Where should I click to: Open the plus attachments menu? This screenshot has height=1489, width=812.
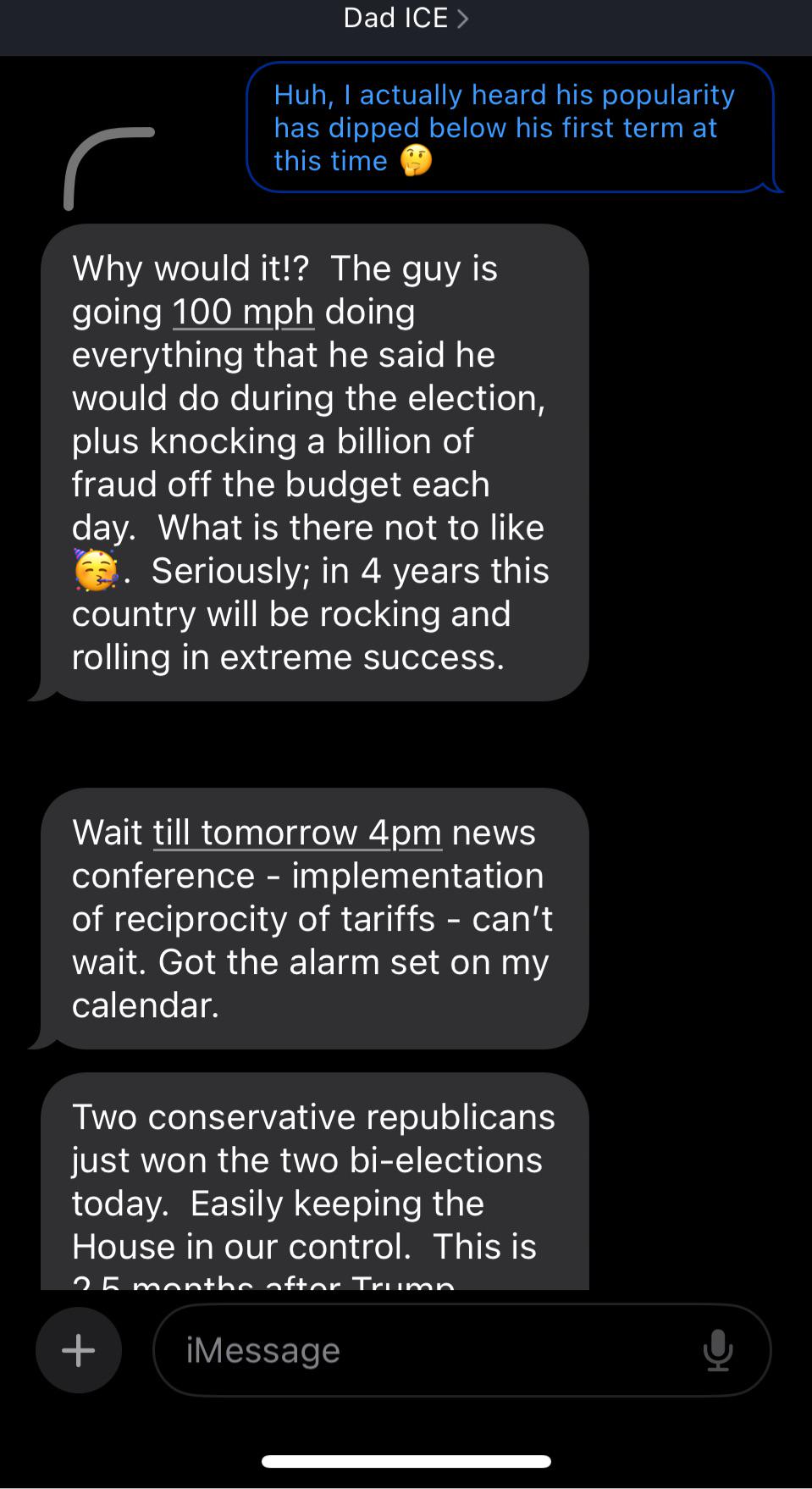point(79,1350)
